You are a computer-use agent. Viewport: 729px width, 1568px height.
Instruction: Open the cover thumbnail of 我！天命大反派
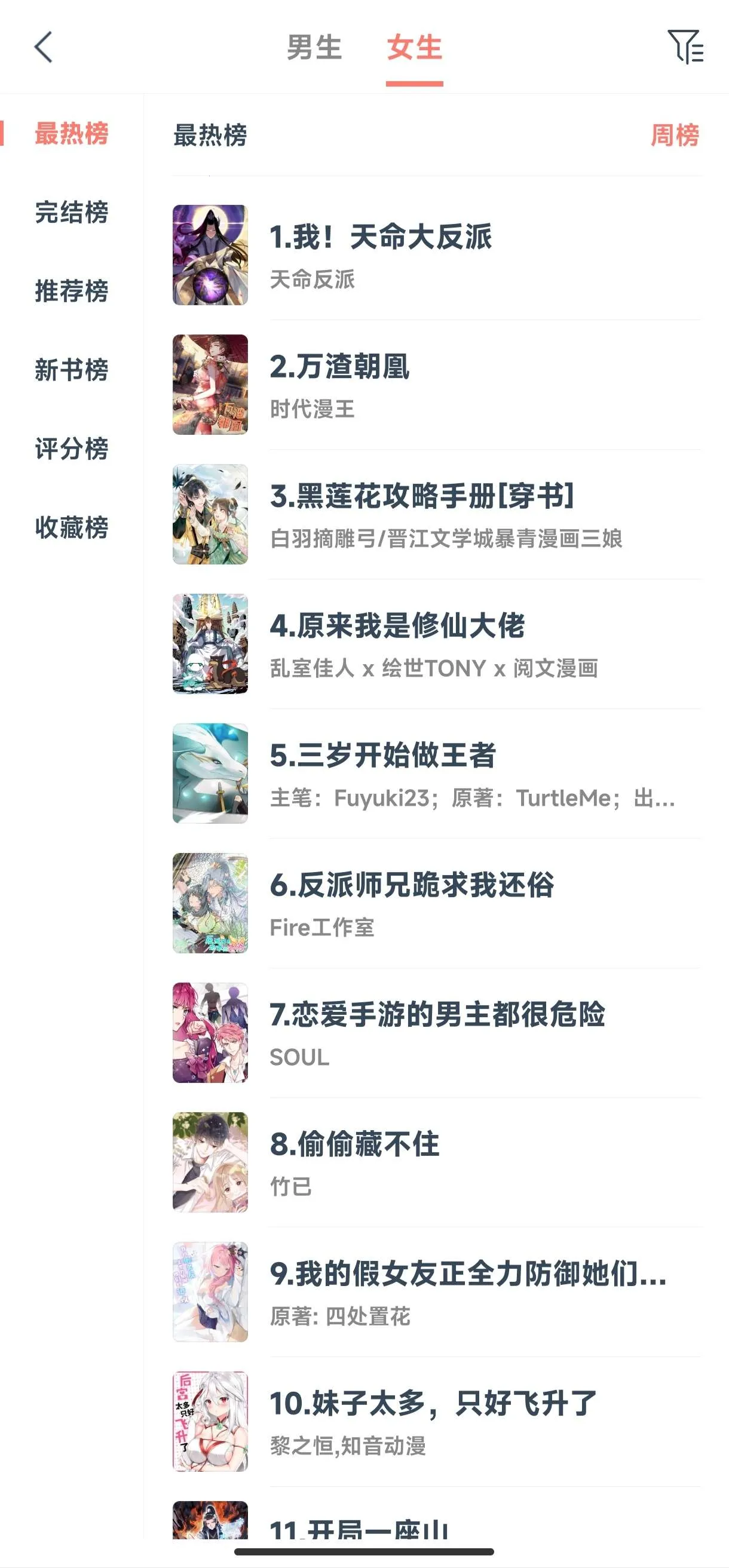tap(211, 253)
